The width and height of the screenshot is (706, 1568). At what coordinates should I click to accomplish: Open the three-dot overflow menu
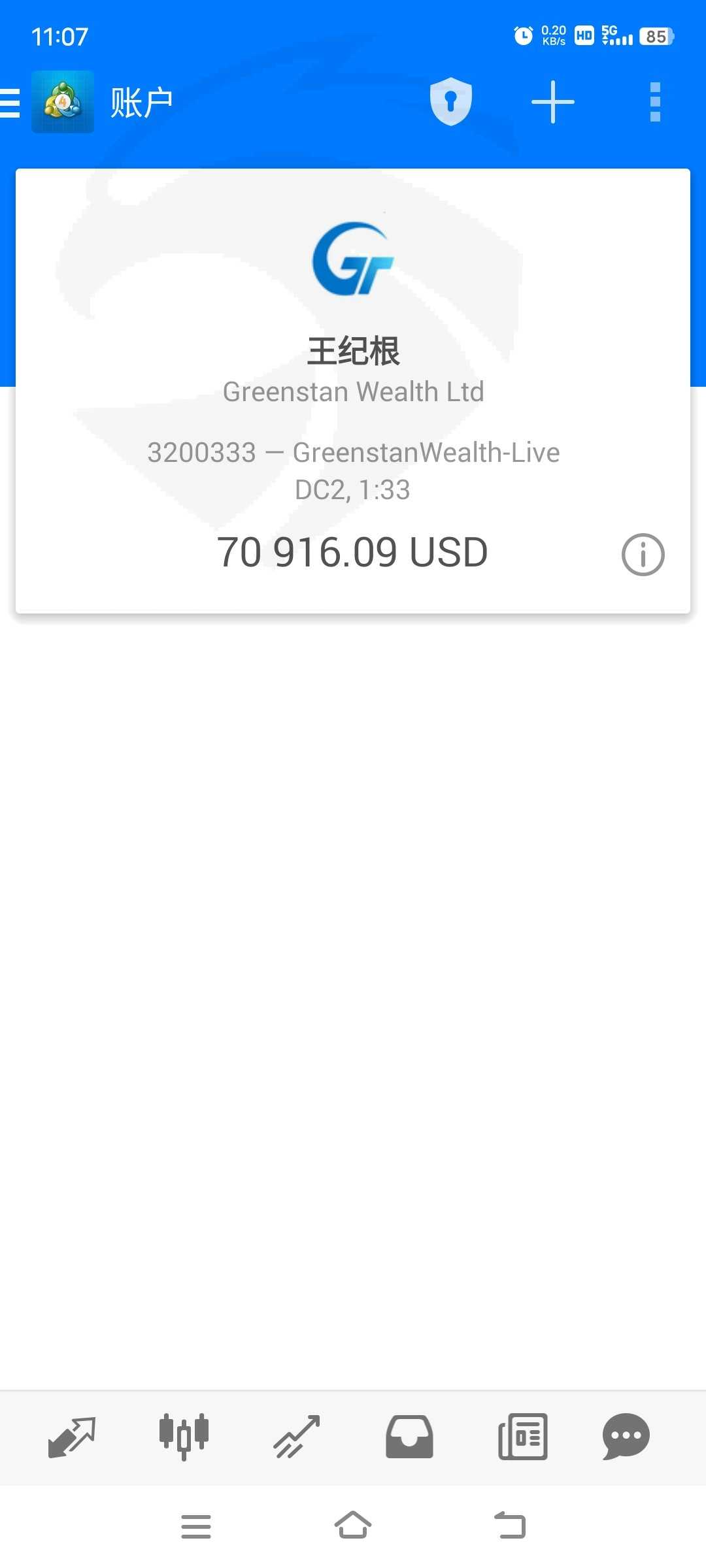coord(655,102)
